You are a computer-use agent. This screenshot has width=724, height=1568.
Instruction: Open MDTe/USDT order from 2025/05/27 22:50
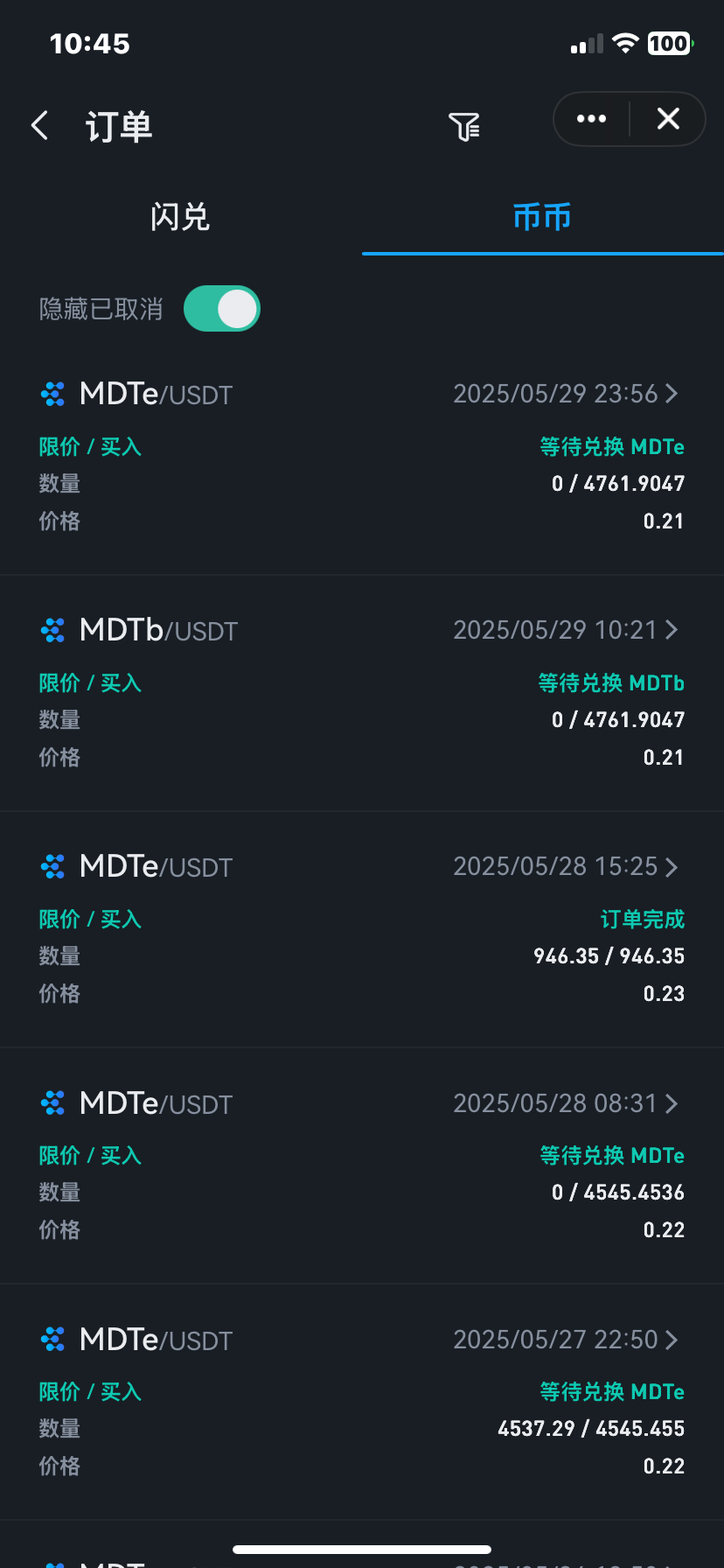(x=362, y=1402)
